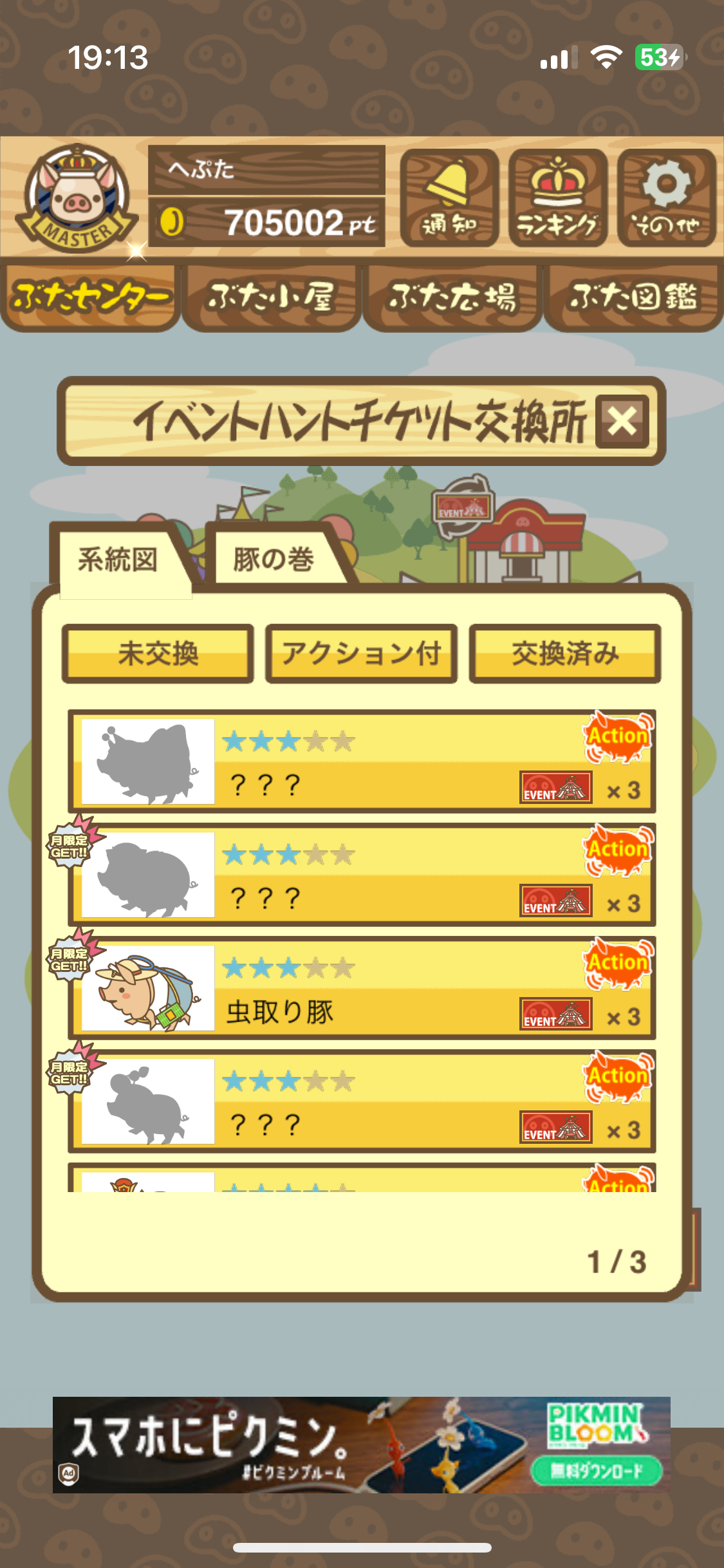Open the ぶた広場 tab
This screenshot has height=1568, width=724.
pyautogui.click(x=452, y=297)
